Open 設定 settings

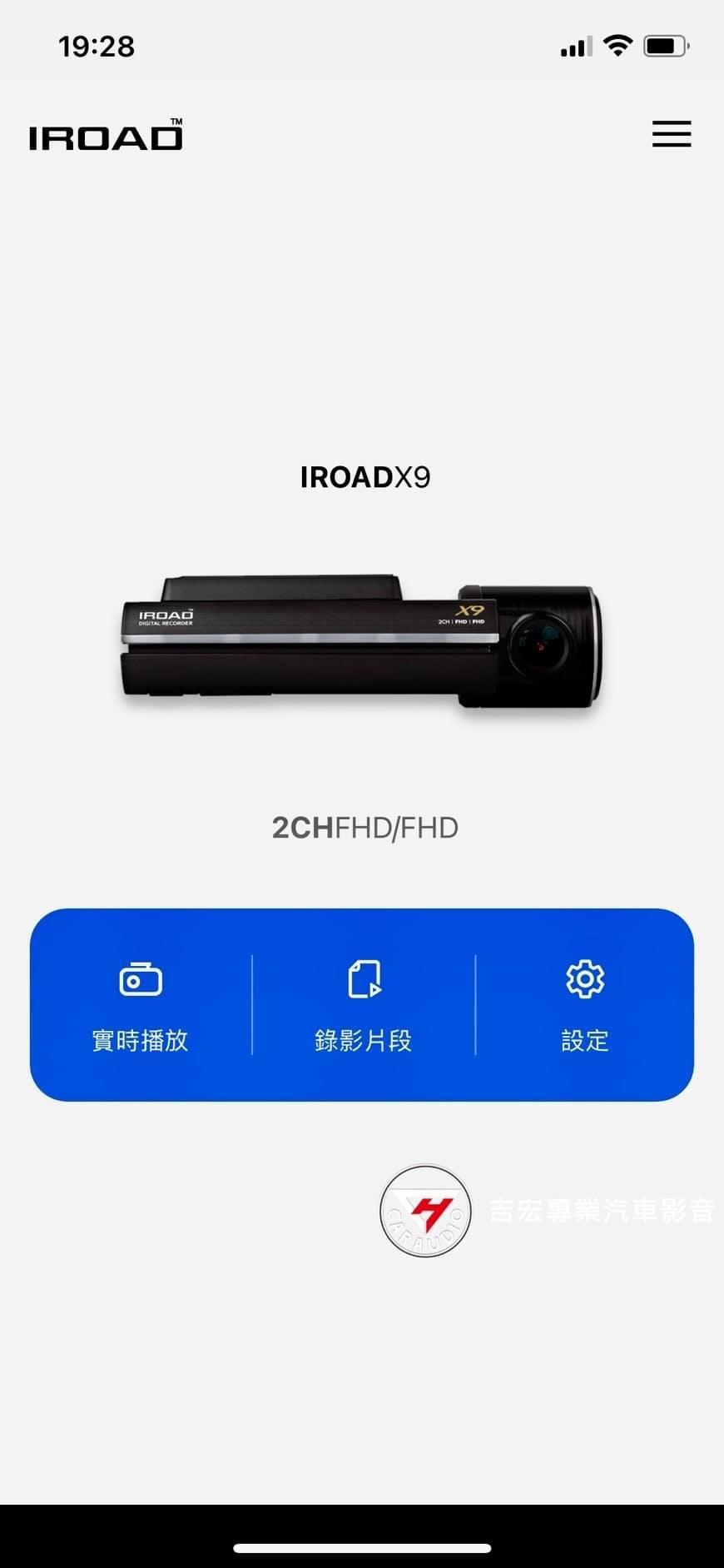pos(585,1005)
